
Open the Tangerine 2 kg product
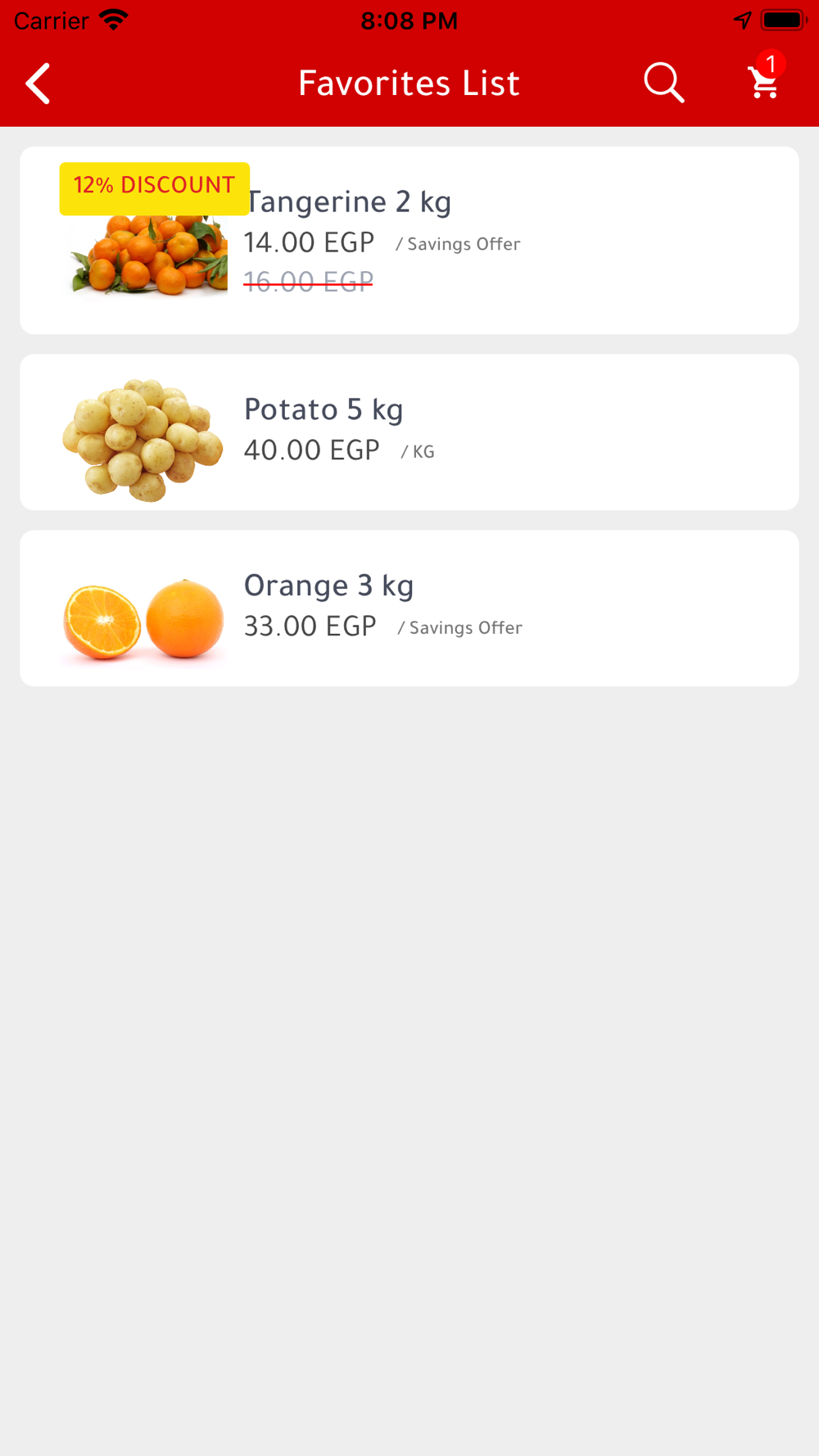click(x=409, y=240)
